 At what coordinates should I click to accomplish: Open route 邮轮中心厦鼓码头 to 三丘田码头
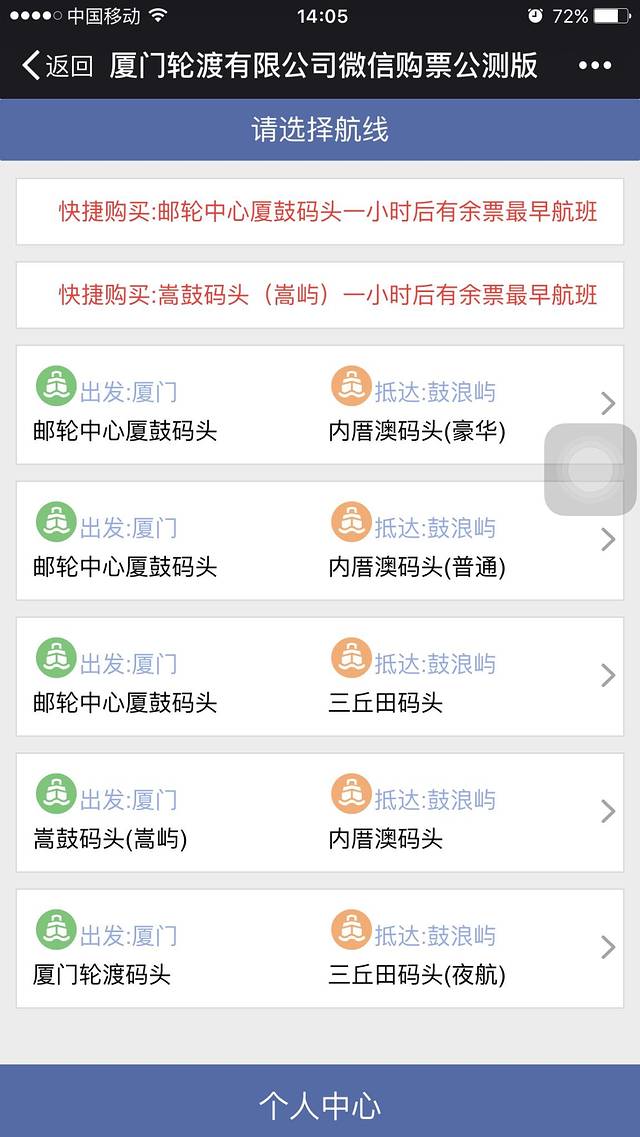[x=320, y=677]
